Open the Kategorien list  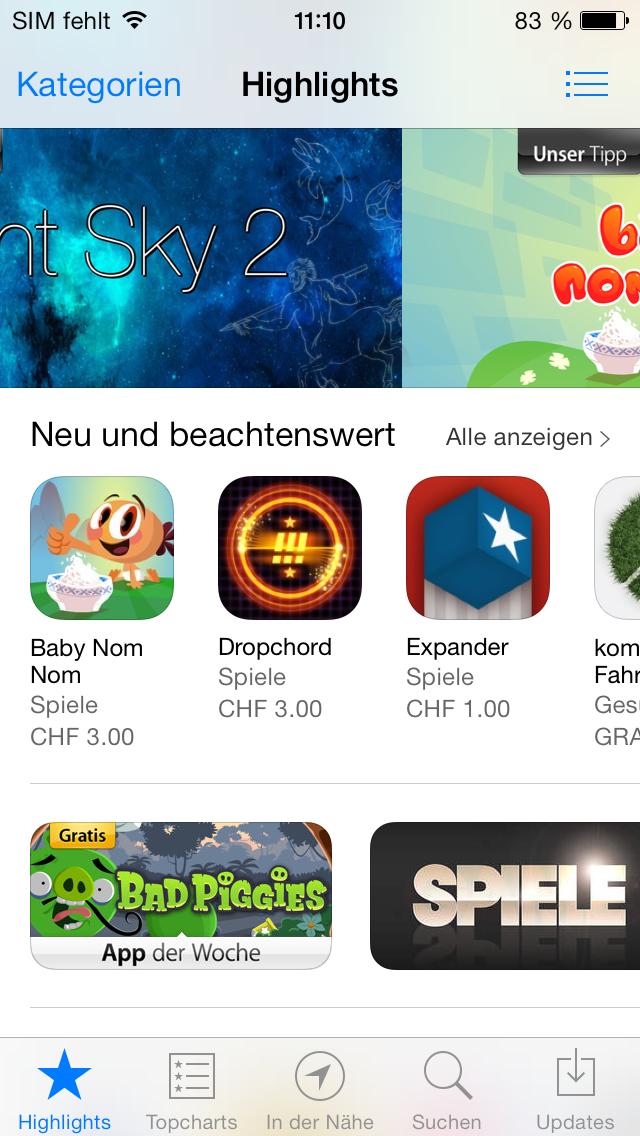tap(99, 85)
